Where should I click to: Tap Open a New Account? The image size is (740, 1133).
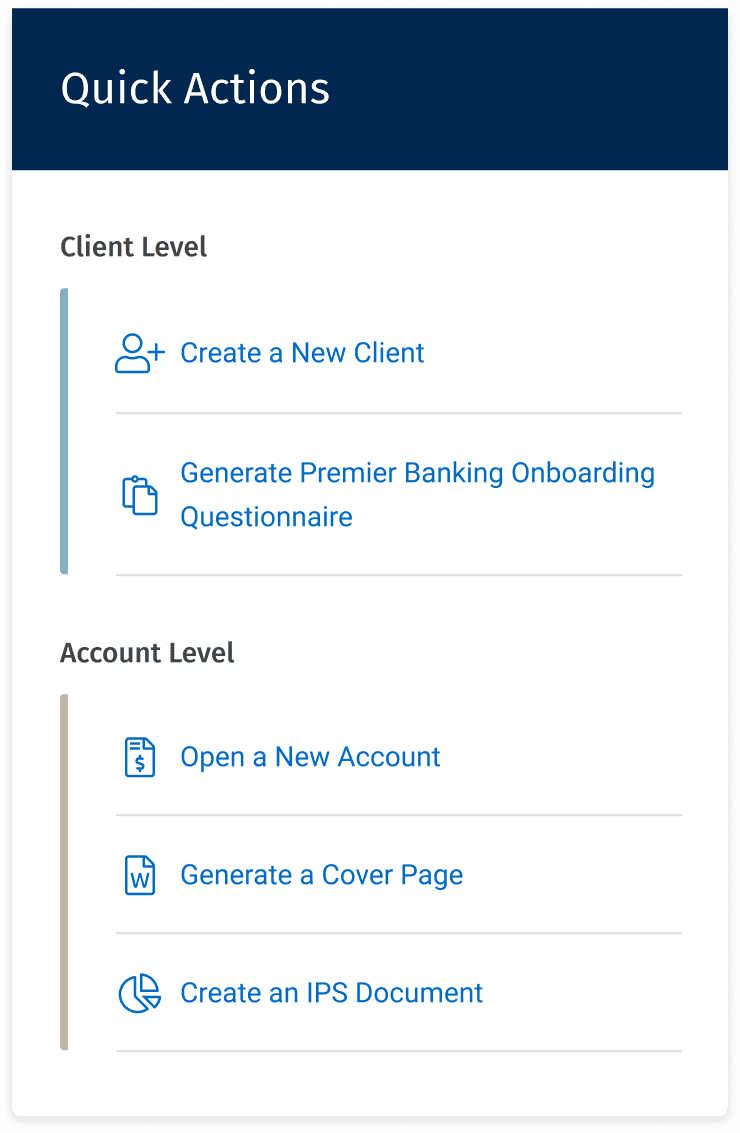click(310, 757)
